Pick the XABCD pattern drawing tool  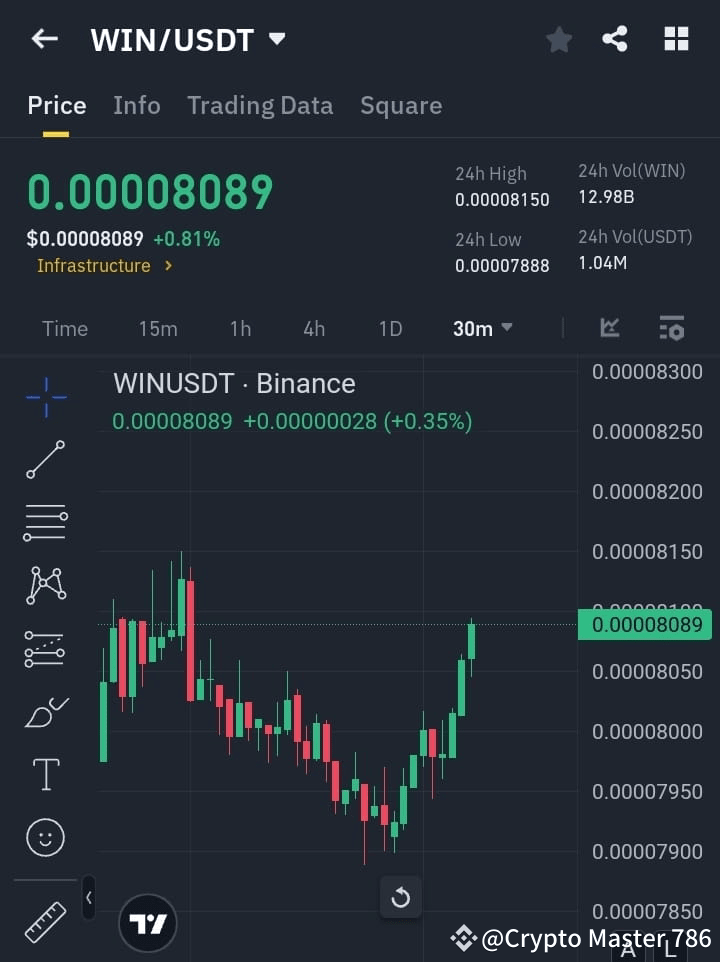tap(45, 585)
